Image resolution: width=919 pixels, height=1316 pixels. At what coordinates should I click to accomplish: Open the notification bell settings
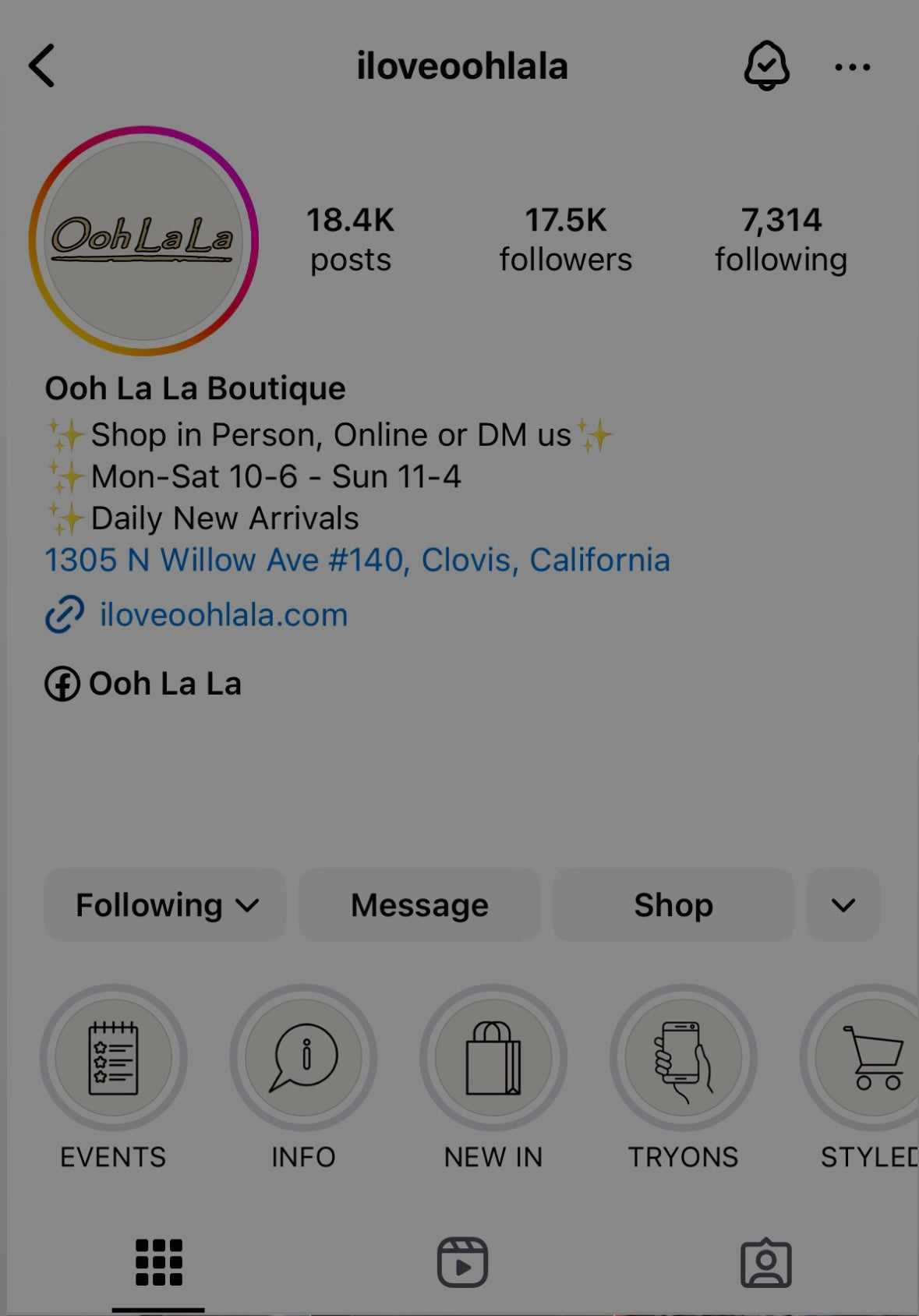766,66
